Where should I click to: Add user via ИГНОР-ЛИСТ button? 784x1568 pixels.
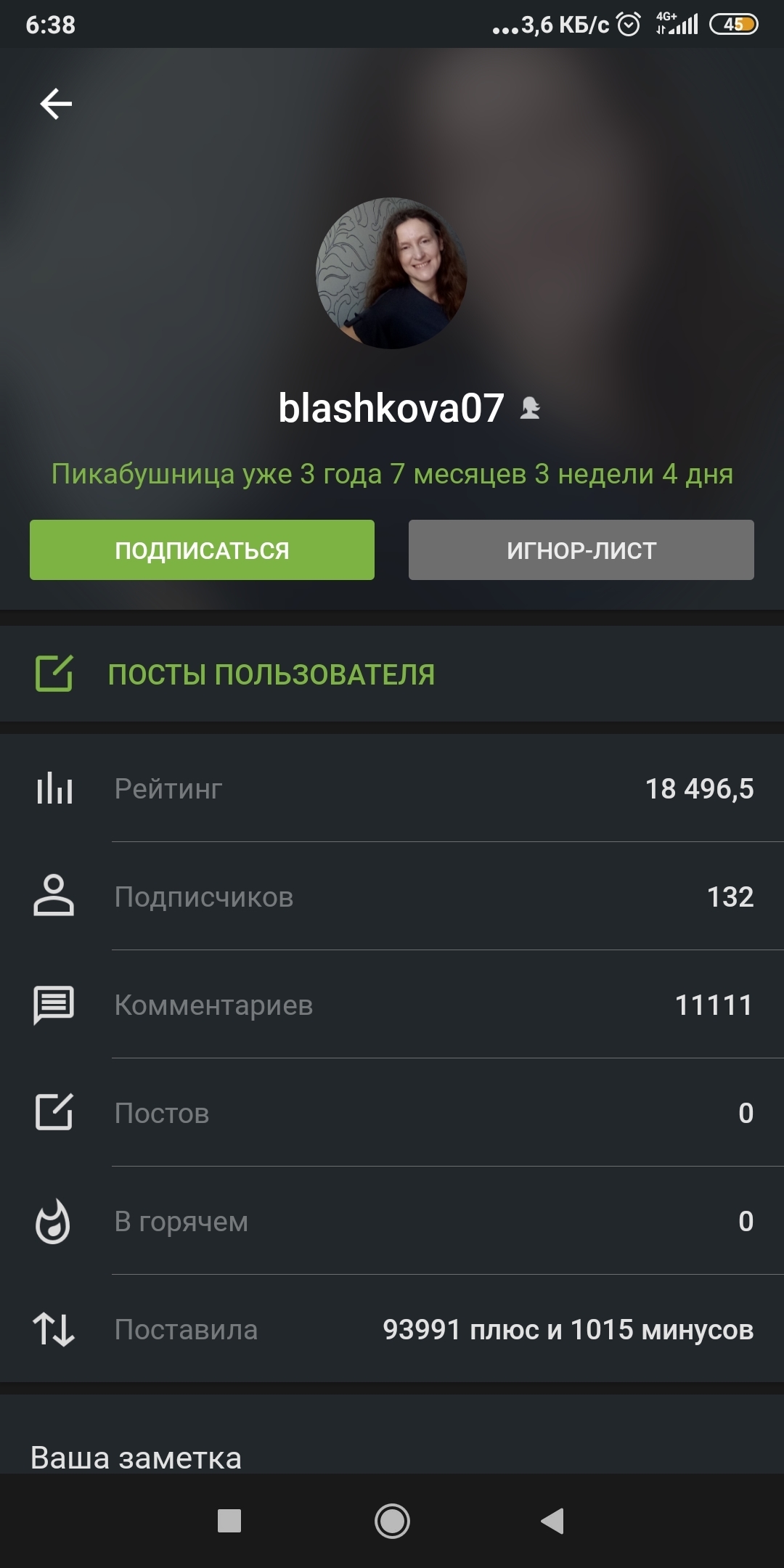[581, 550]
